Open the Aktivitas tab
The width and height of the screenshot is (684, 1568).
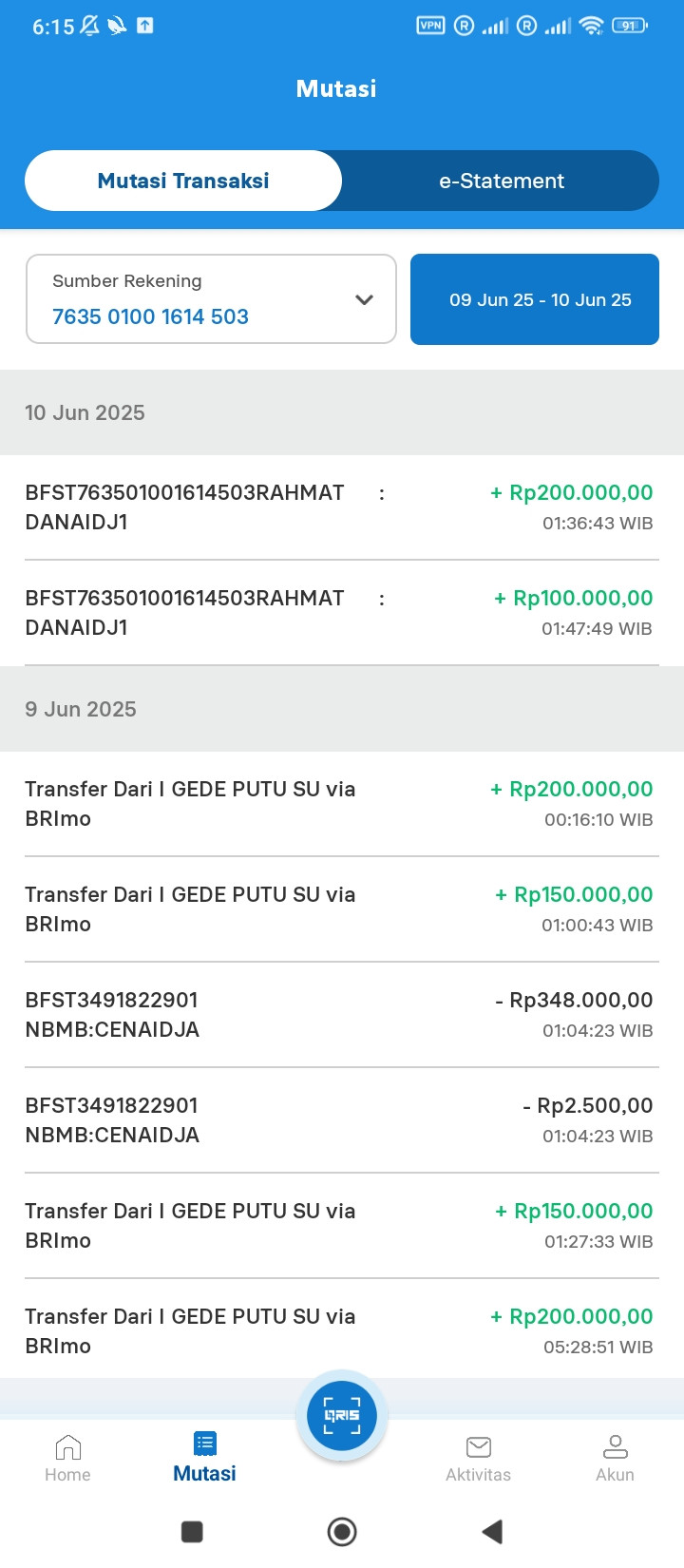point(478,1459)
